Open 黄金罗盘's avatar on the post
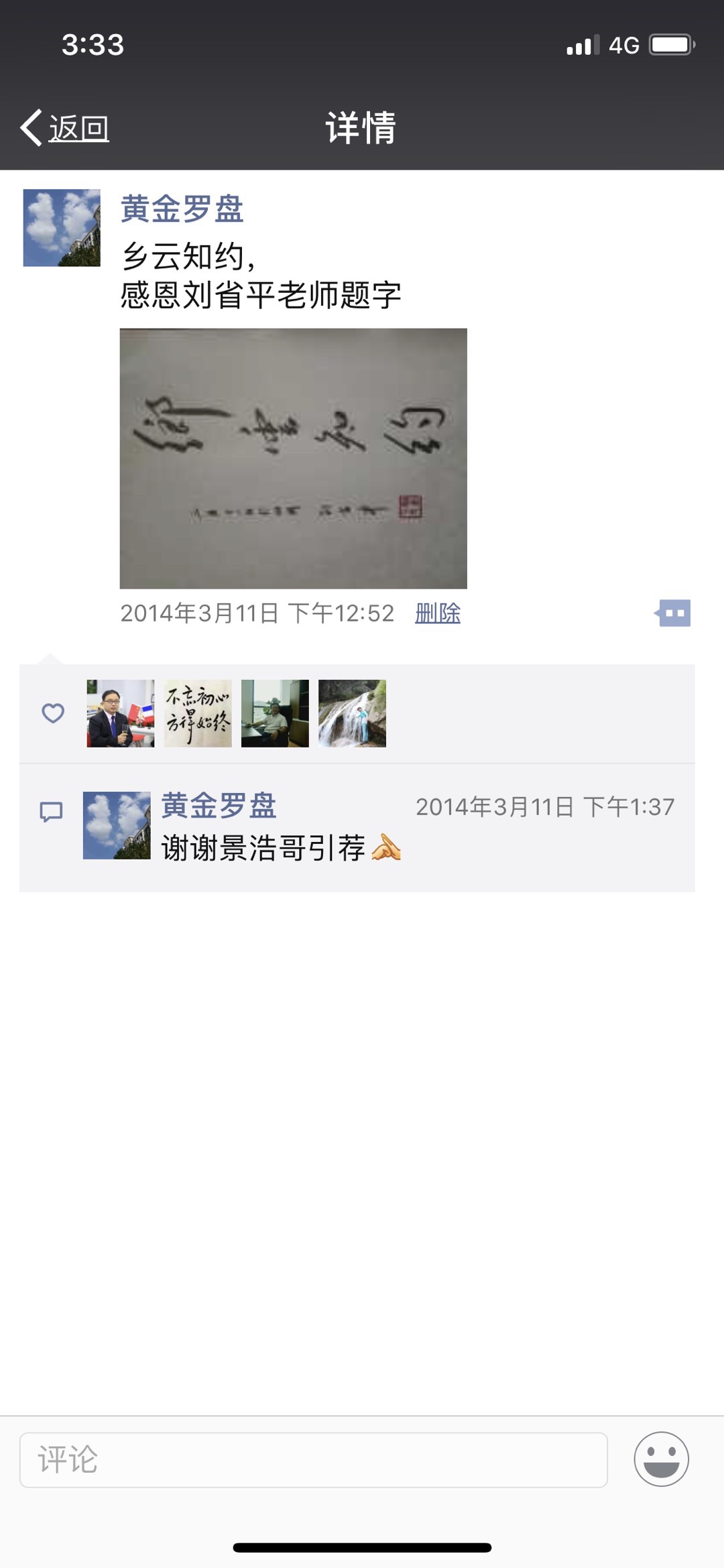 coord(62,228)
